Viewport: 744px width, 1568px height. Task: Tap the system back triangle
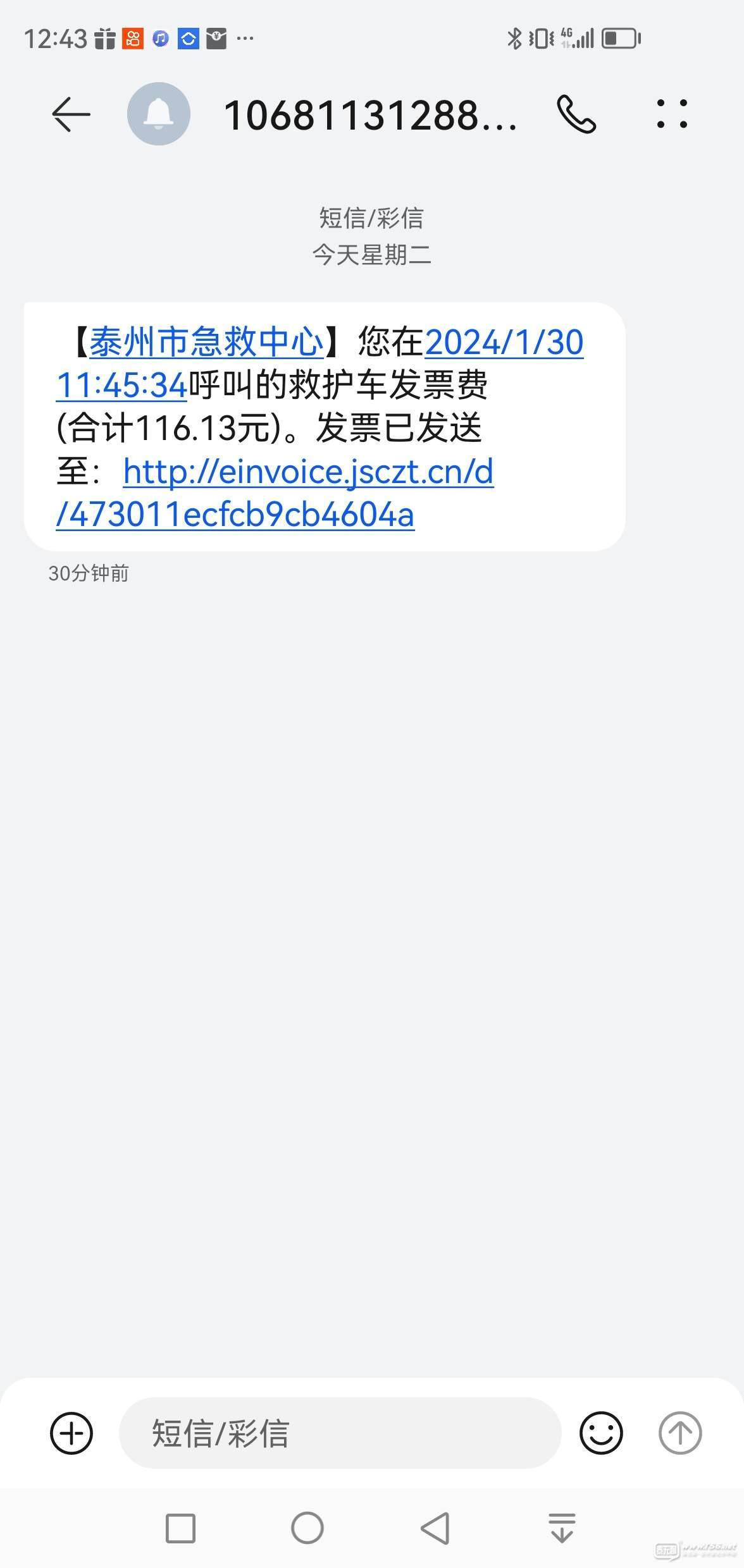[435, 1528]
